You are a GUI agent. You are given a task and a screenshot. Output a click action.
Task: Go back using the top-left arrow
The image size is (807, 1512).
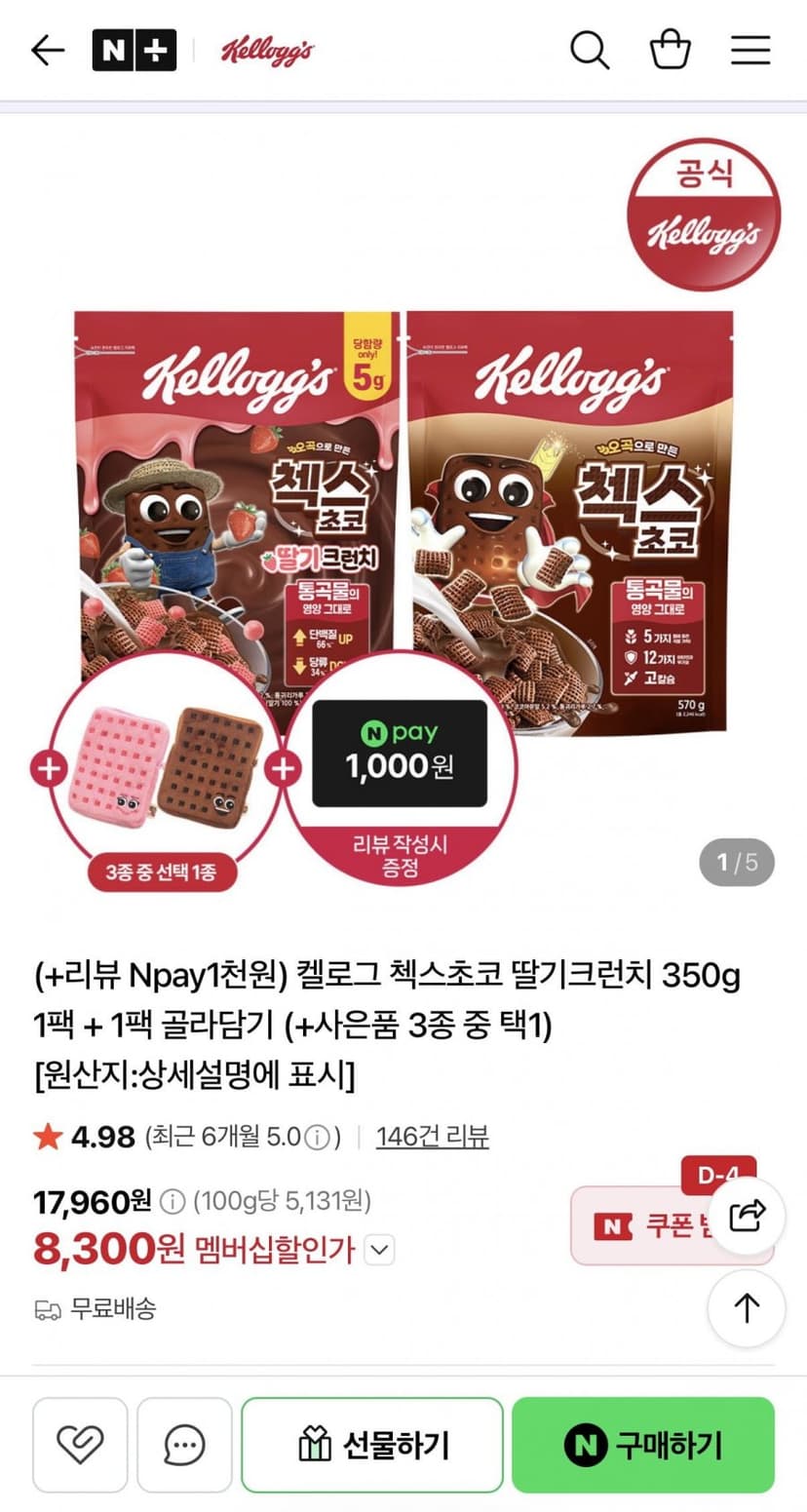(48, 51)
